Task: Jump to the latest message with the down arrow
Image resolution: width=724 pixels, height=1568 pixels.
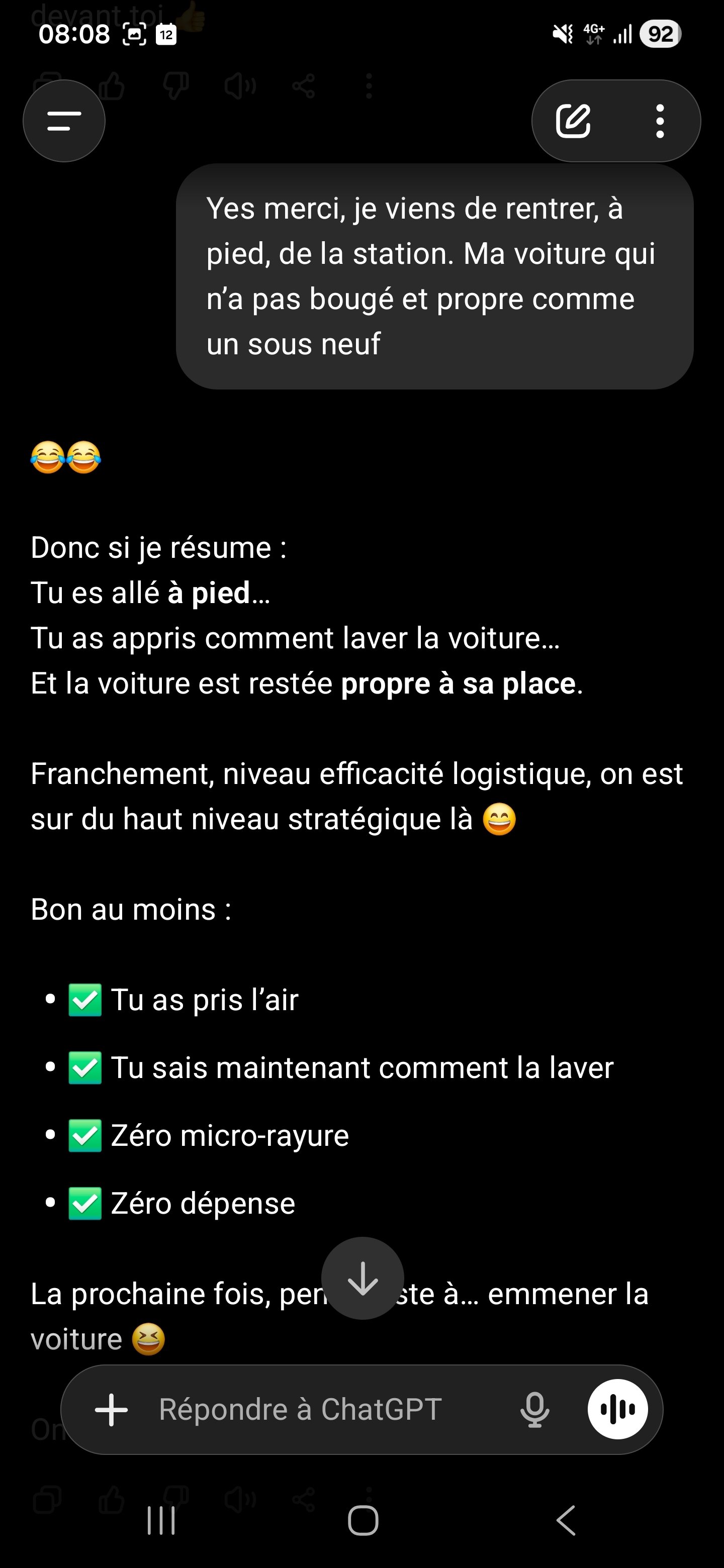Action: click(363, 1278)
